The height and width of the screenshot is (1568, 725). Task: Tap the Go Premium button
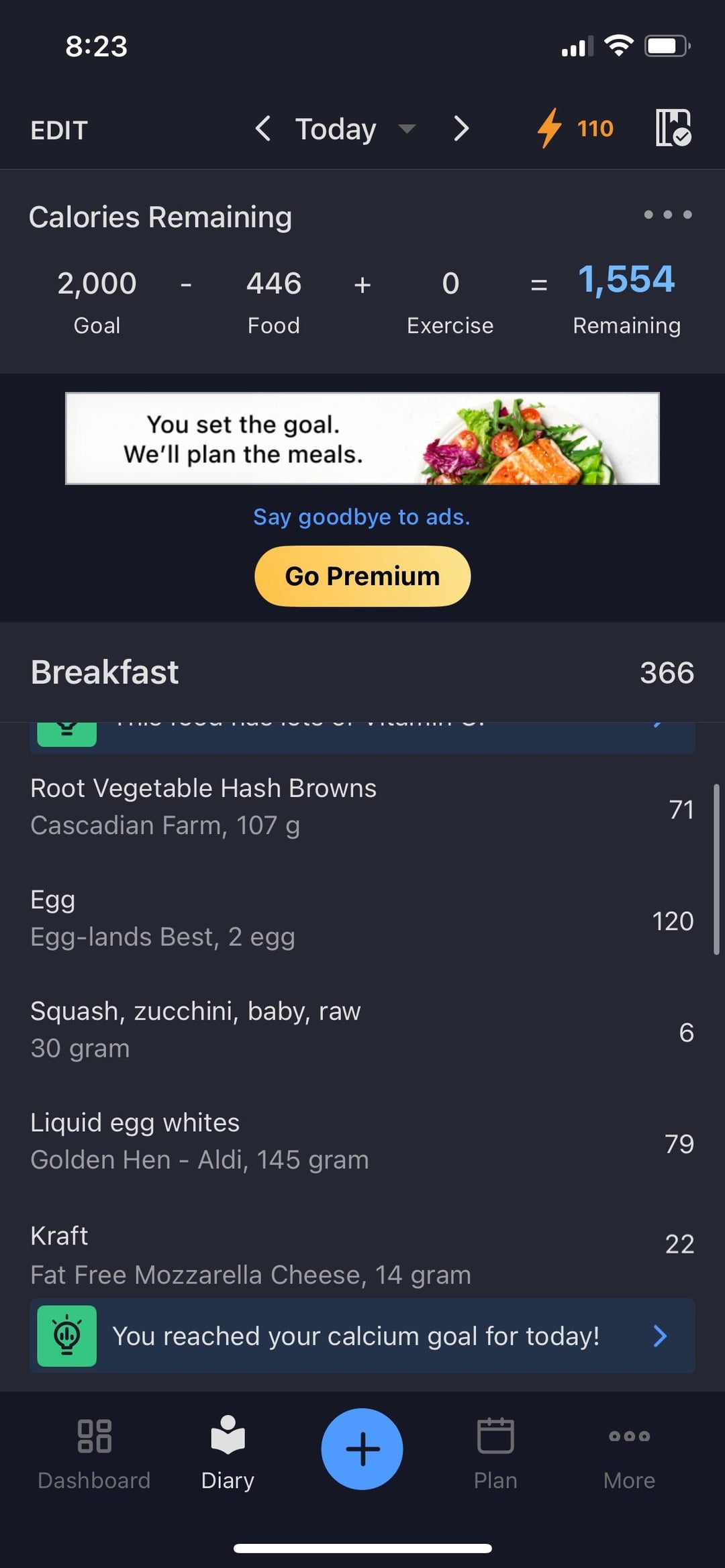(x=362, y=576)
